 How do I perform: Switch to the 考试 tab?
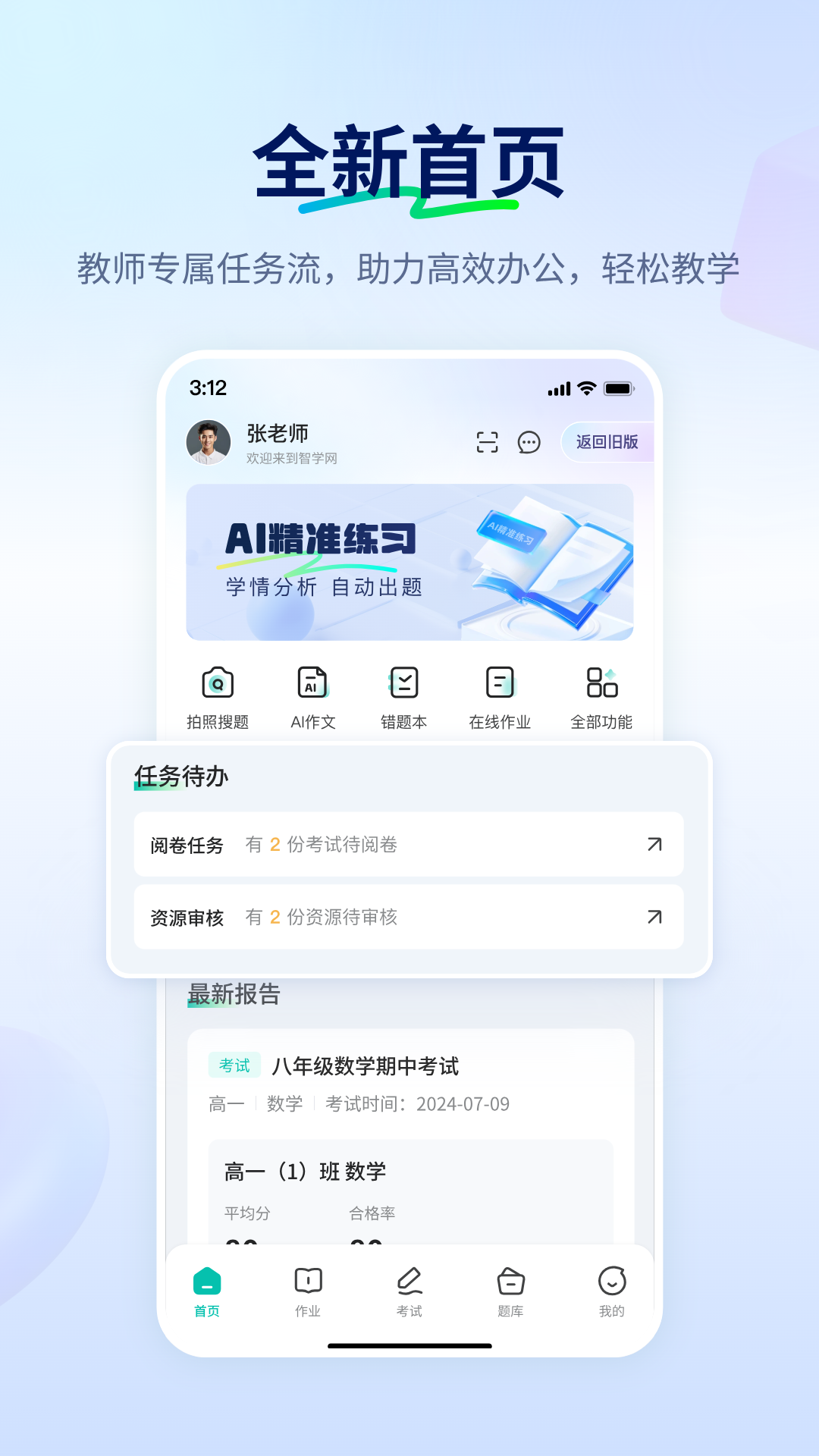tap(409, 1288)
